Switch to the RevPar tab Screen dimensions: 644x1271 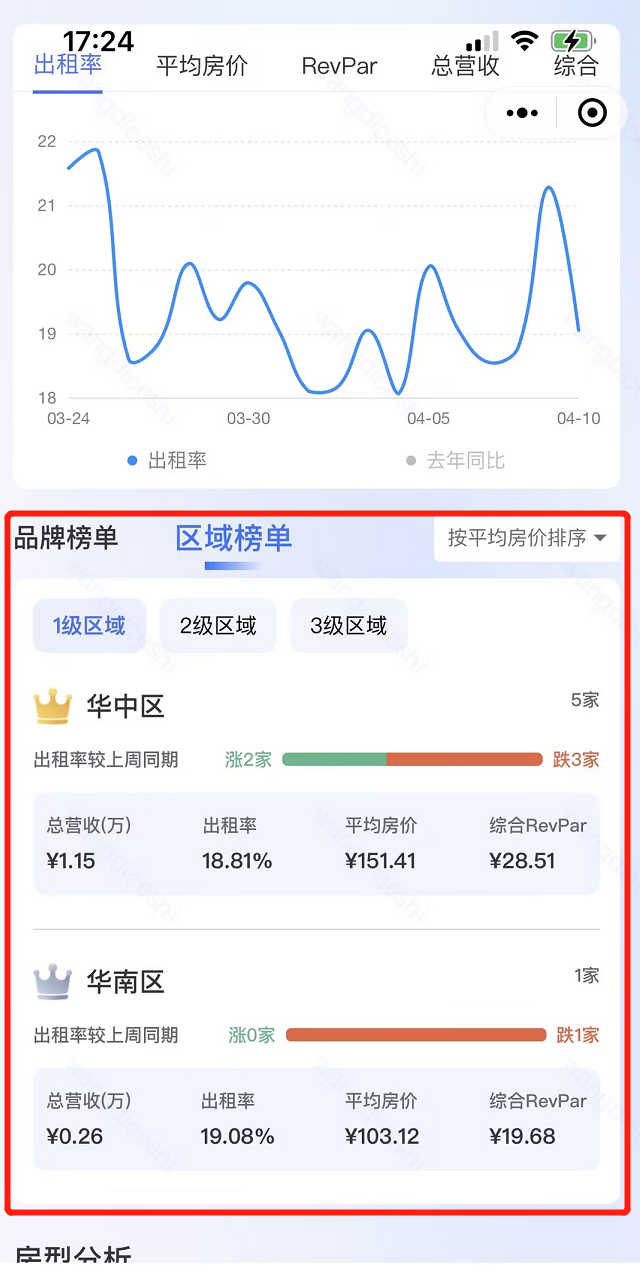[339, 66]
